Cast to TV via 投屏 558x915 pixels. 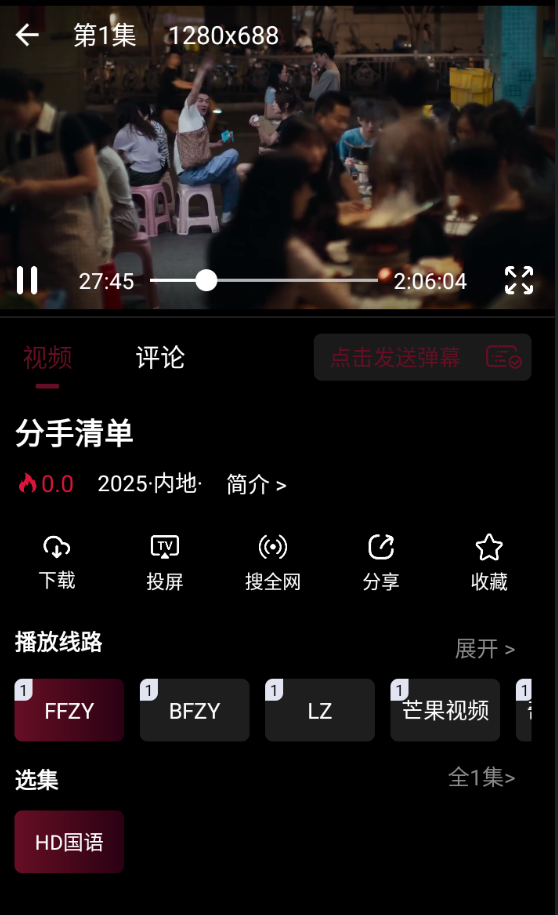pyautogui.click(x=165, y=563)
